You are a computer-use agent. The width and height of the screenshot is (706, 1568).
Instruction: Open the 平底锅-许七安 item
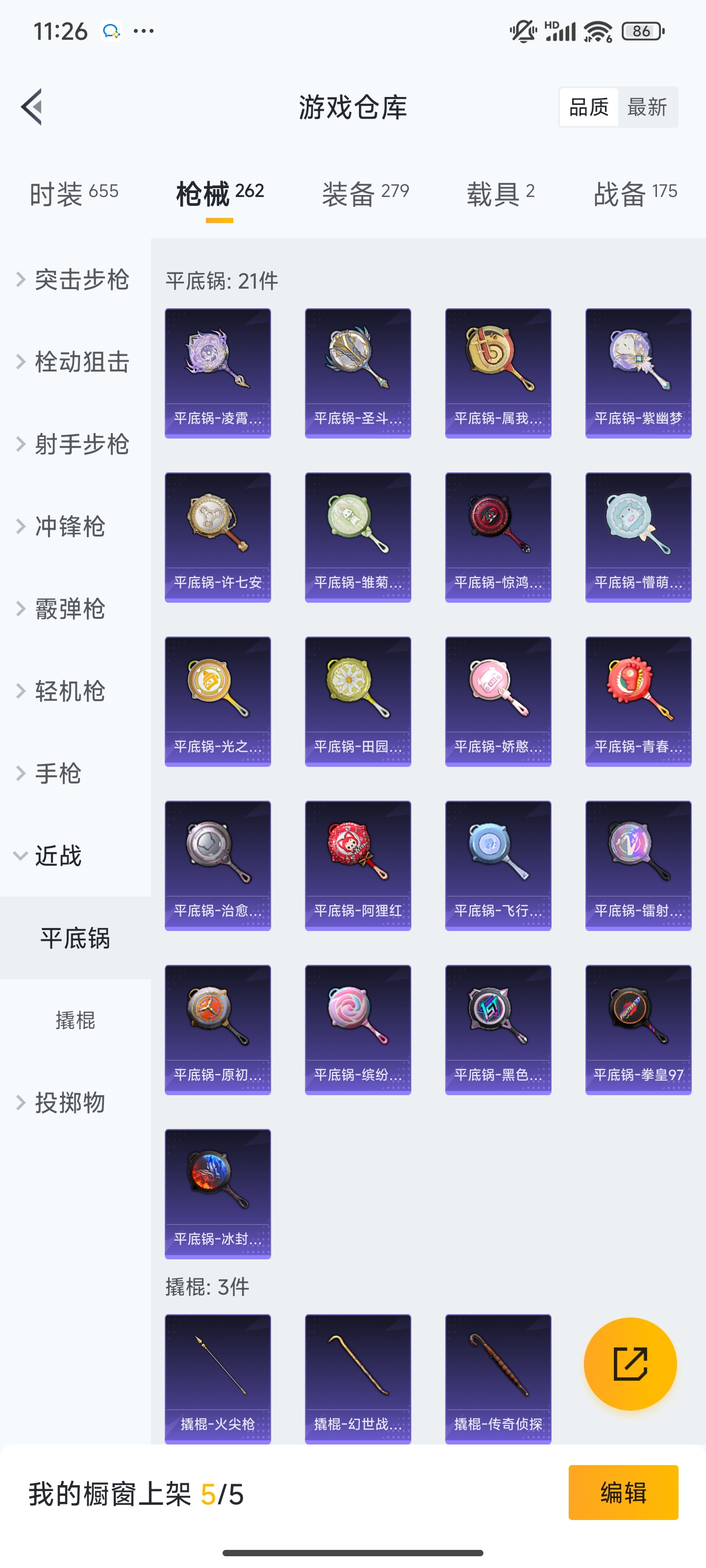(x=218, y=537)
